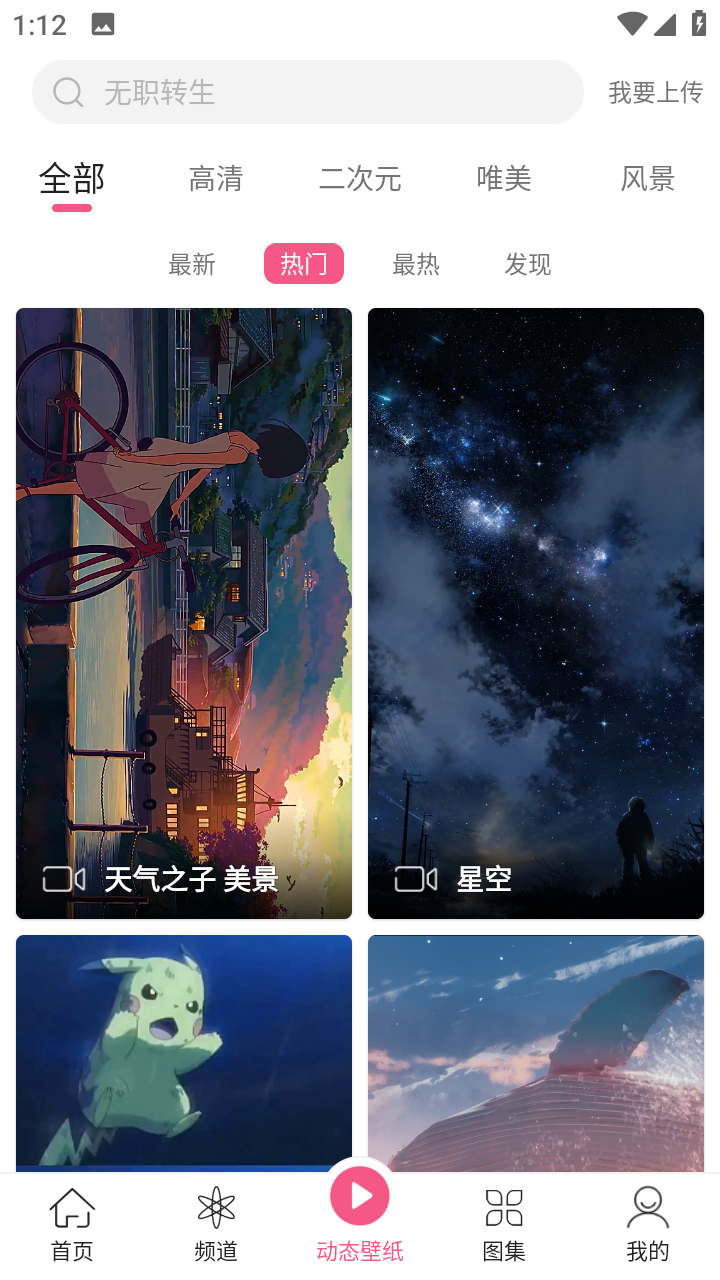Viewport: 720px width, 1280px height.
Task: Activate the 发现 discover filter
Action: pos(527,263)
